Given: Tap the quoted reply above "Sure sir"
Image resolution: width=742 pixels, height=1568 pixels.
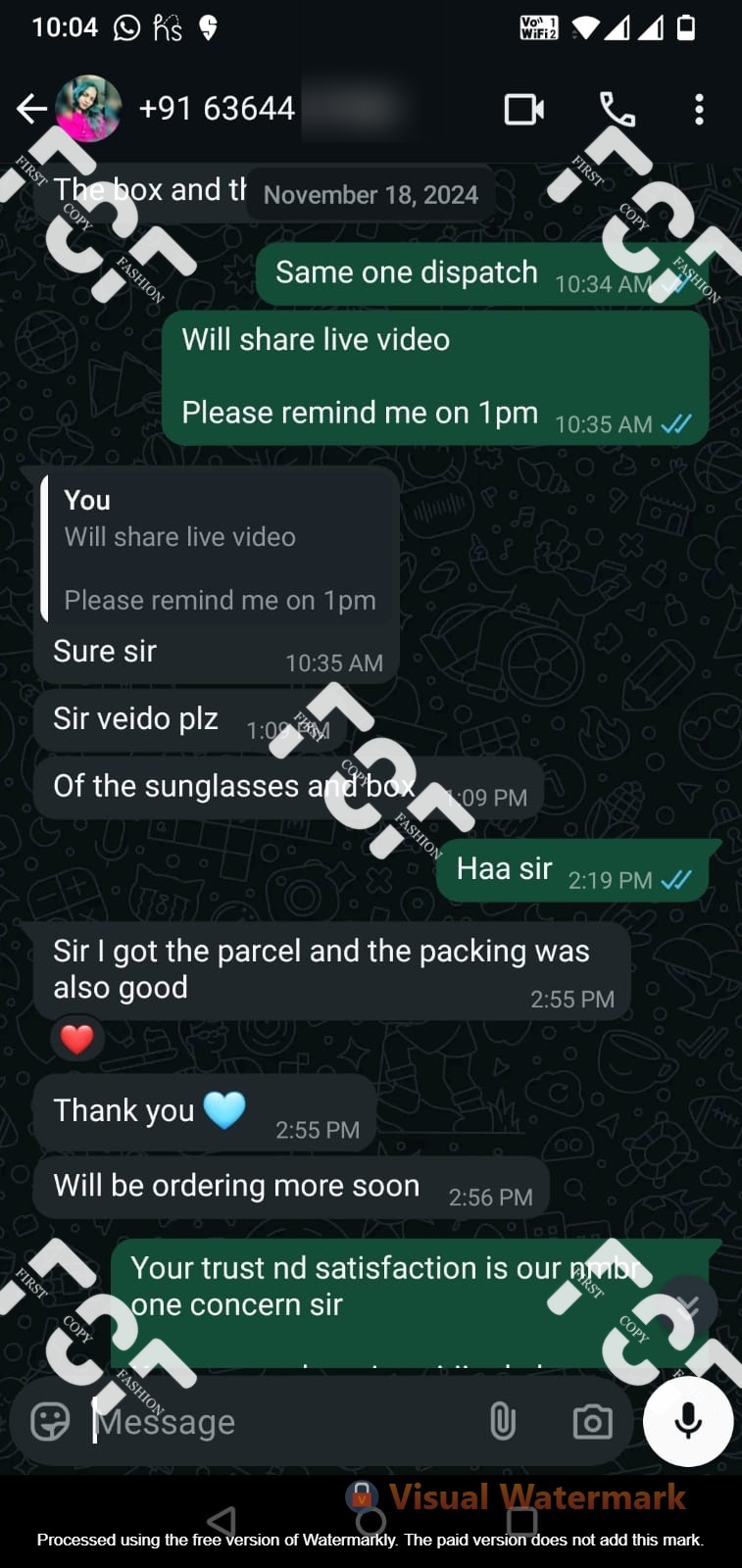Looking at the screenshot, I should (x=220, y=549).
